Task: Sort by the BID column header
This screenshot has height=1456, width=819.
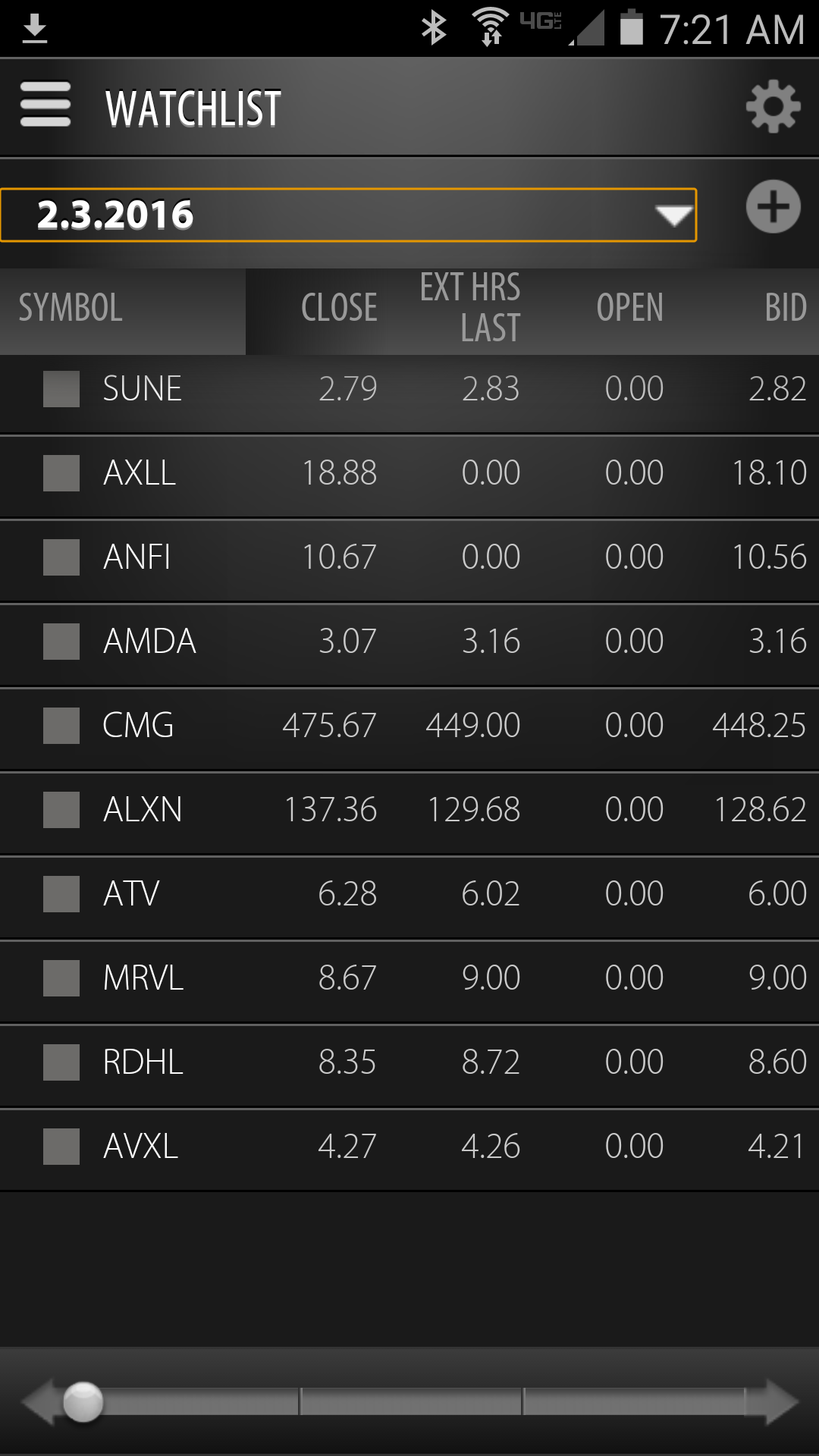Action: pos(785,309)
